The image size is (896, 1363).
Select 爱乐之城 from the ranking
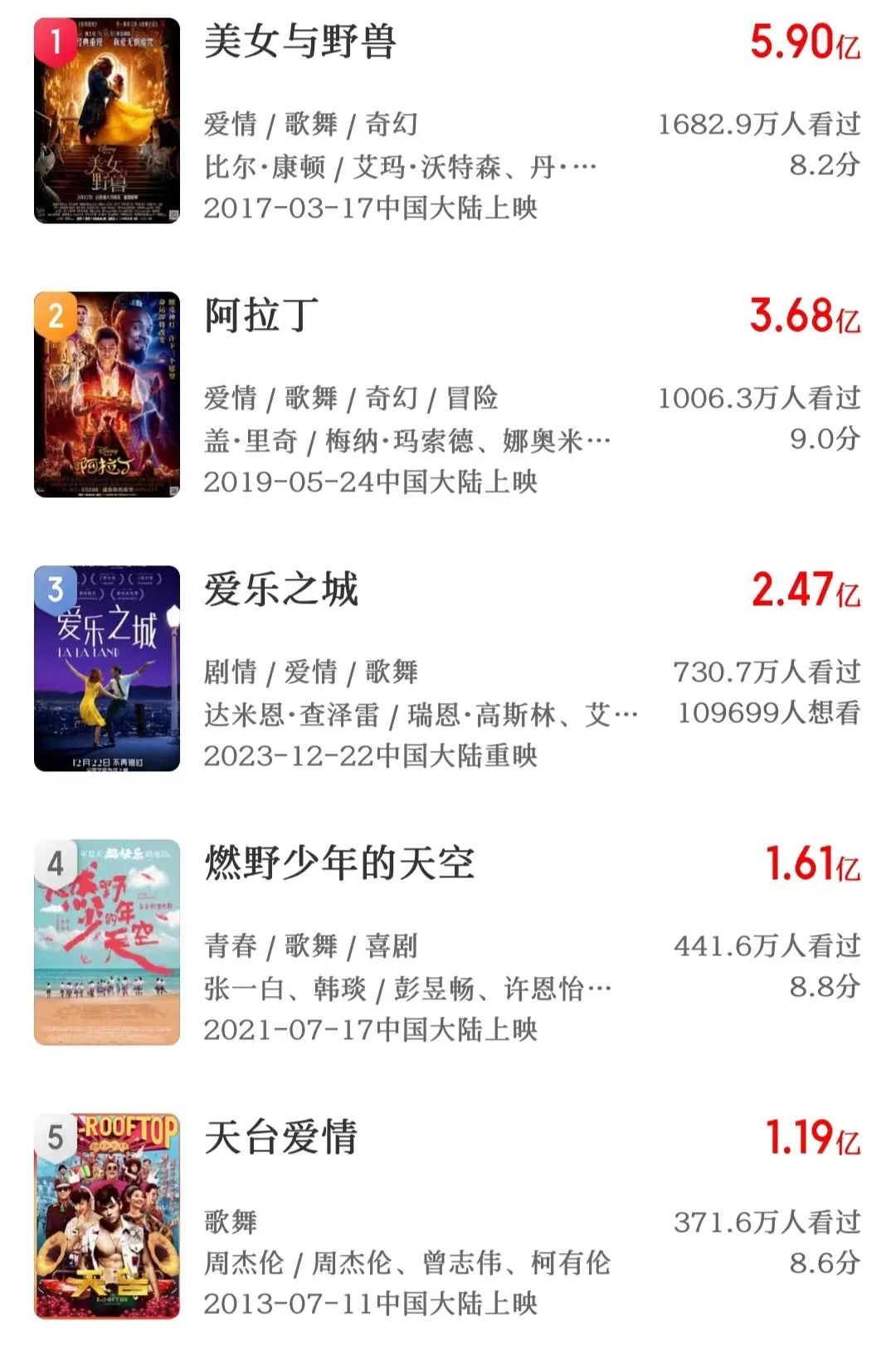(x=281, y=590)
